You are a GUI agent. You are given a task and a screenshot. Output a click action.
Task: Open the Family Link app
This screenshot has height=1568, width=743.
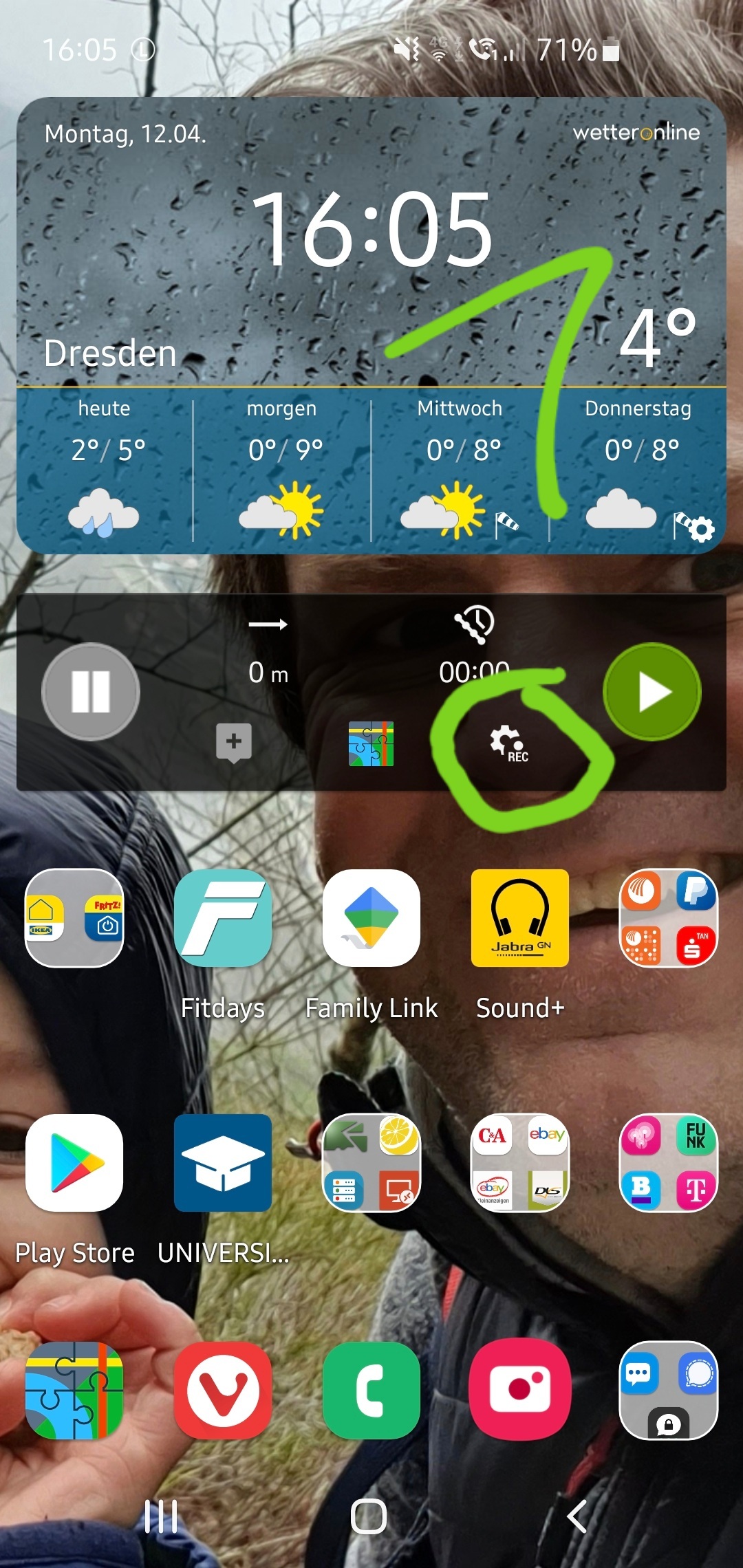(x=371, y=918)
